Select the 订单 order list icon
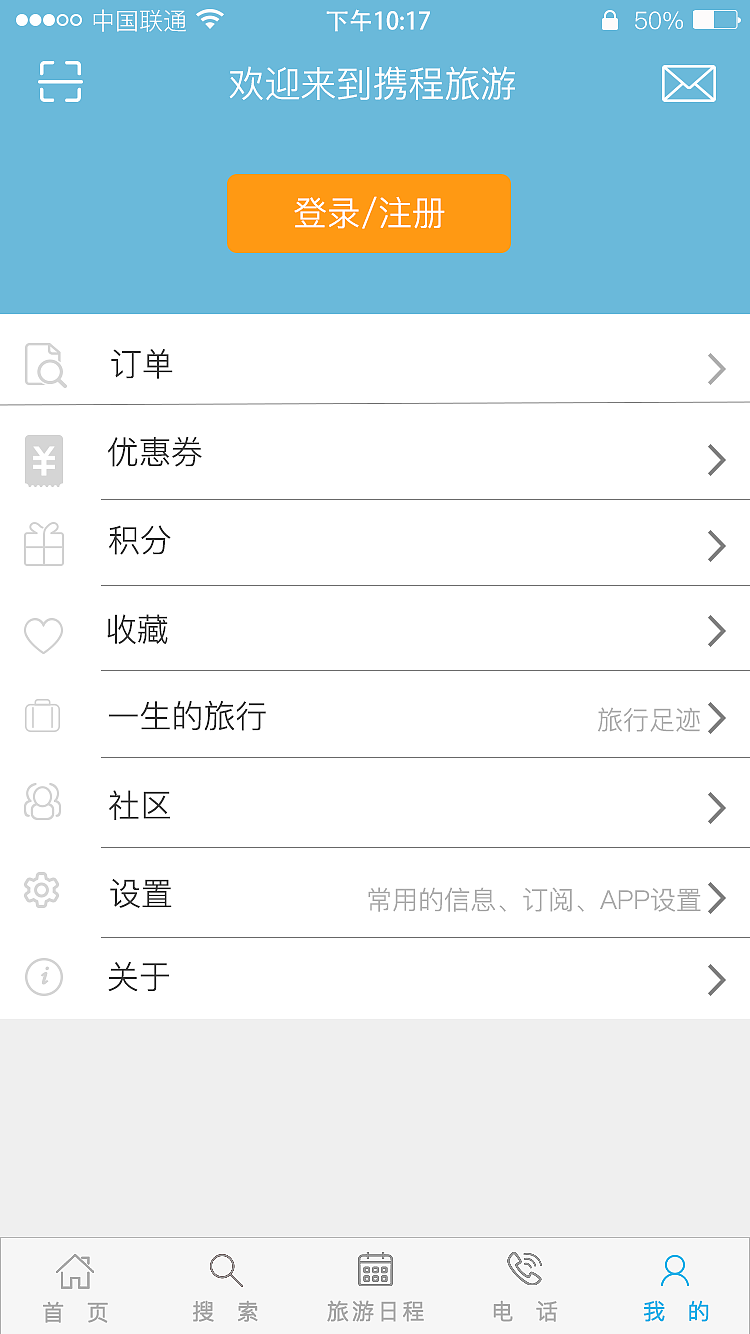Viewport: 750px width, 1334px height. (x=42, y=364)
